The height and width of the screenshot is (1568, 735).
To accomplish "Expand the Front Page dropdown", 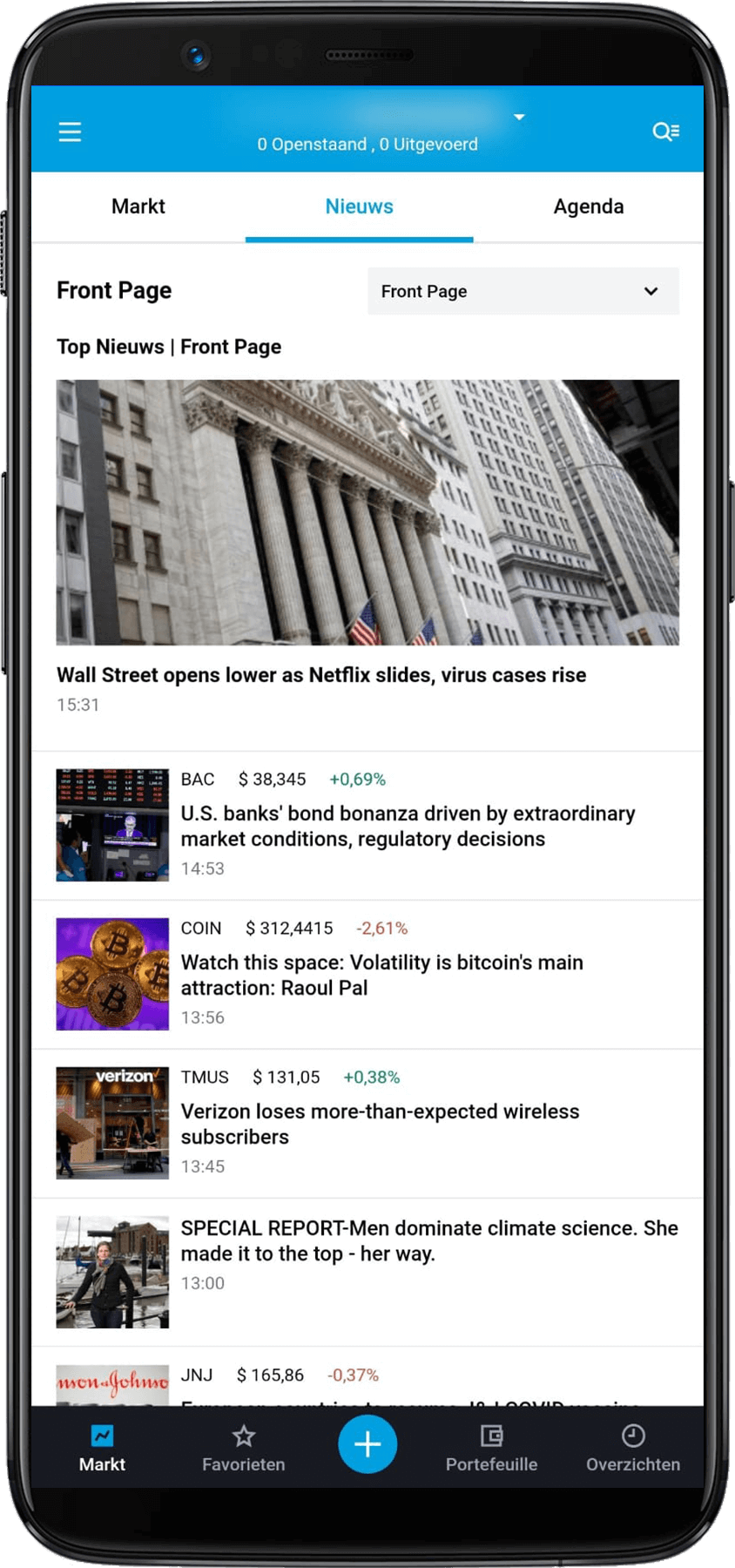I will 523,291.
